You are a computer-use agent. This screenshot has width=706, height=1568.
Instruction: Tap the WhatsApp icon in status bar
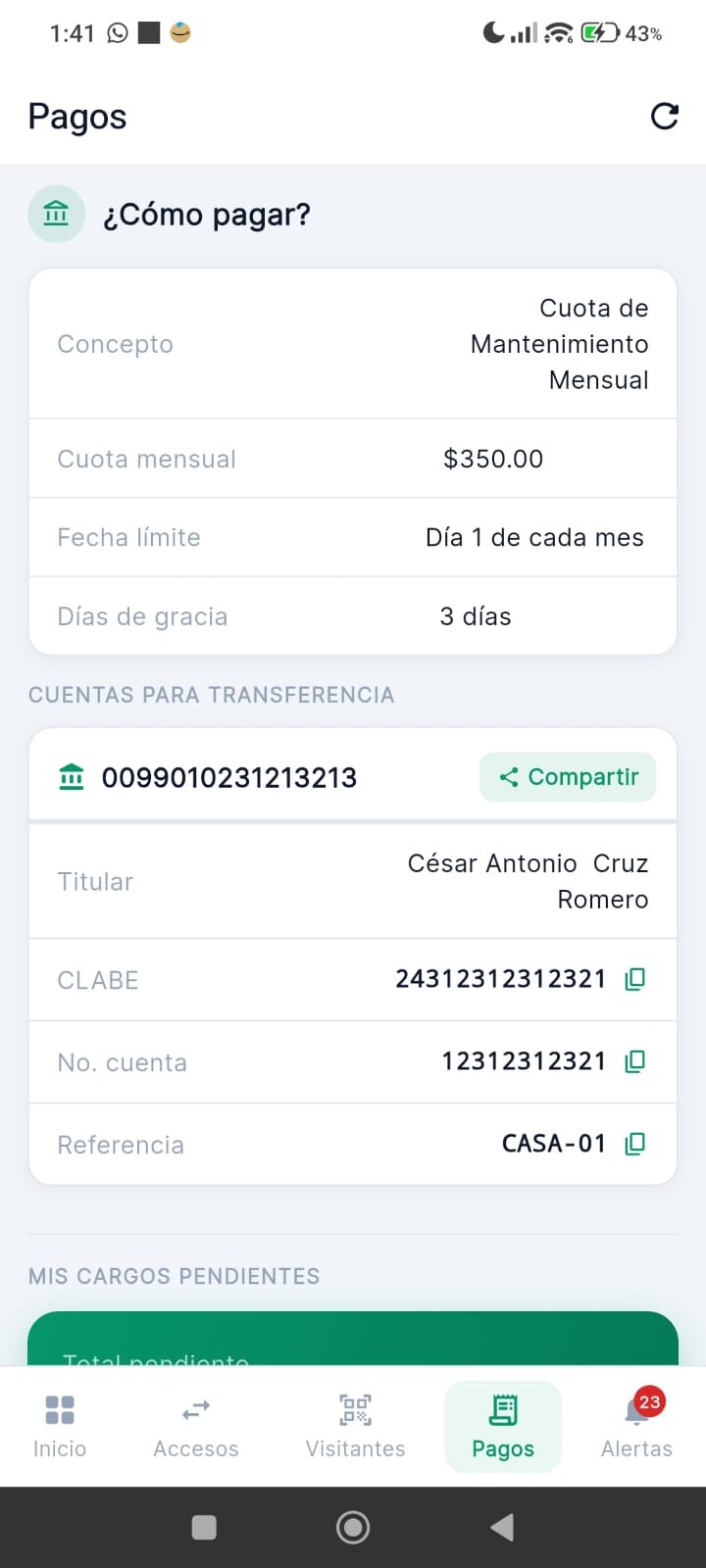click(118, 32)
